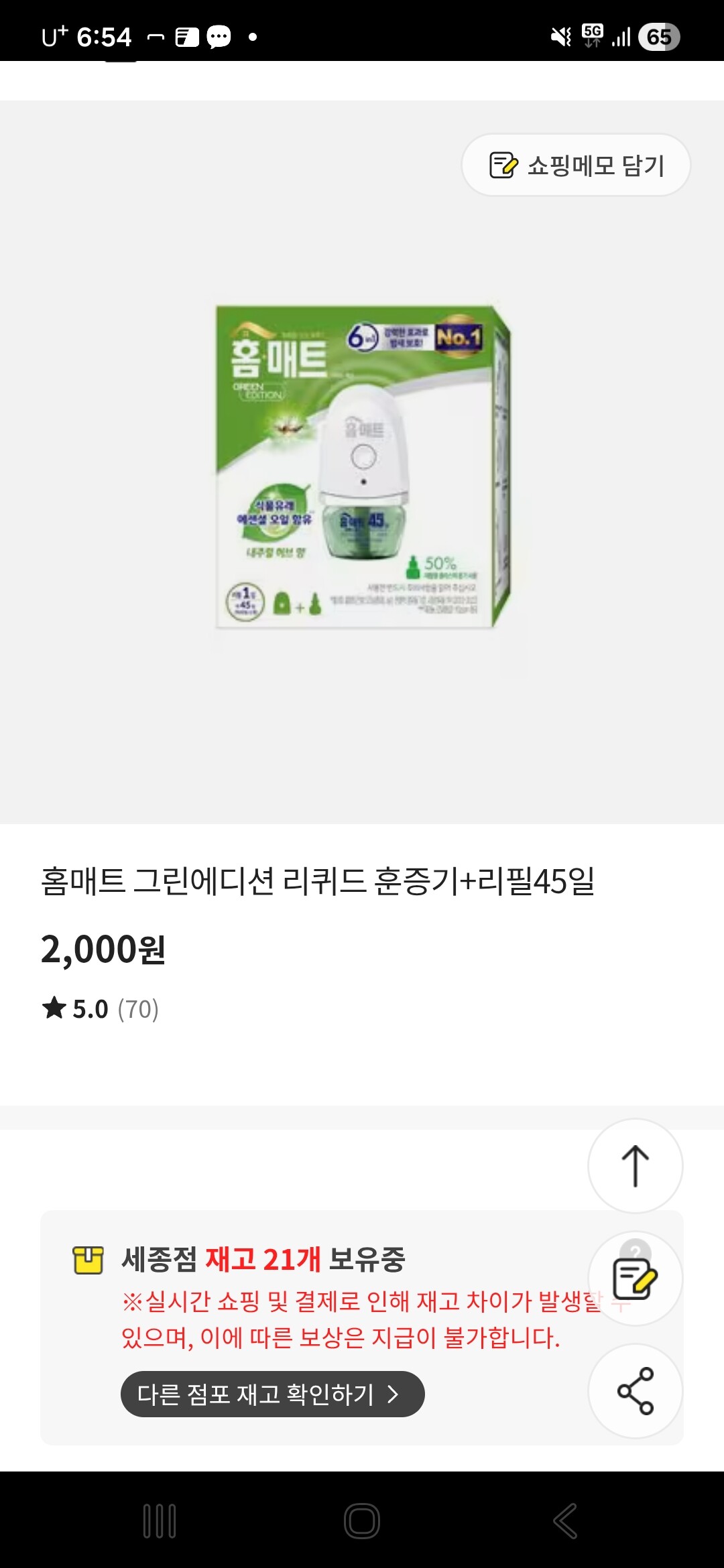Jump back to top with the arrow button

pyautogui.click(x=635, y=1166)
